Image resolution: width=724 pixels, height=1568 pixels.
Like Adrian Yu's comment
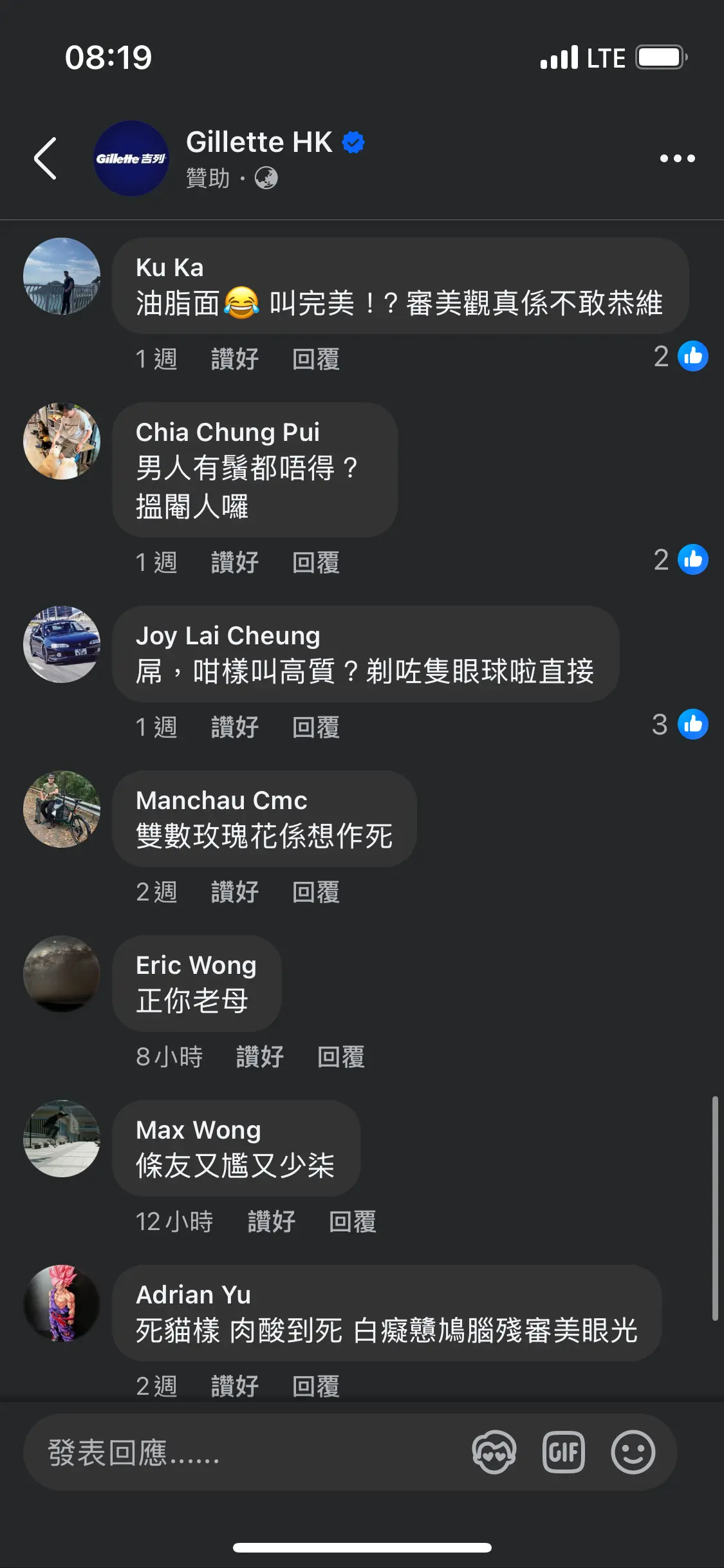[x=235, y=1386]
